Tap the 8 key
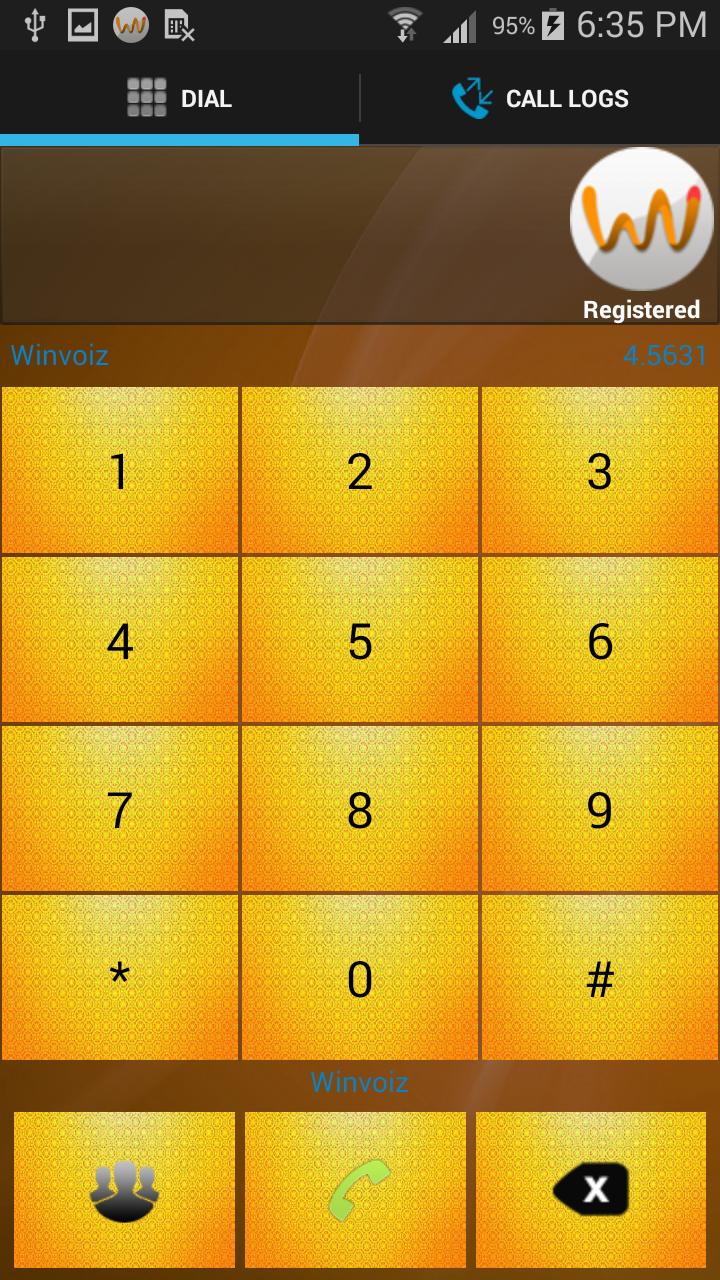Screen dimensions: 720x1280 point(360,809)
